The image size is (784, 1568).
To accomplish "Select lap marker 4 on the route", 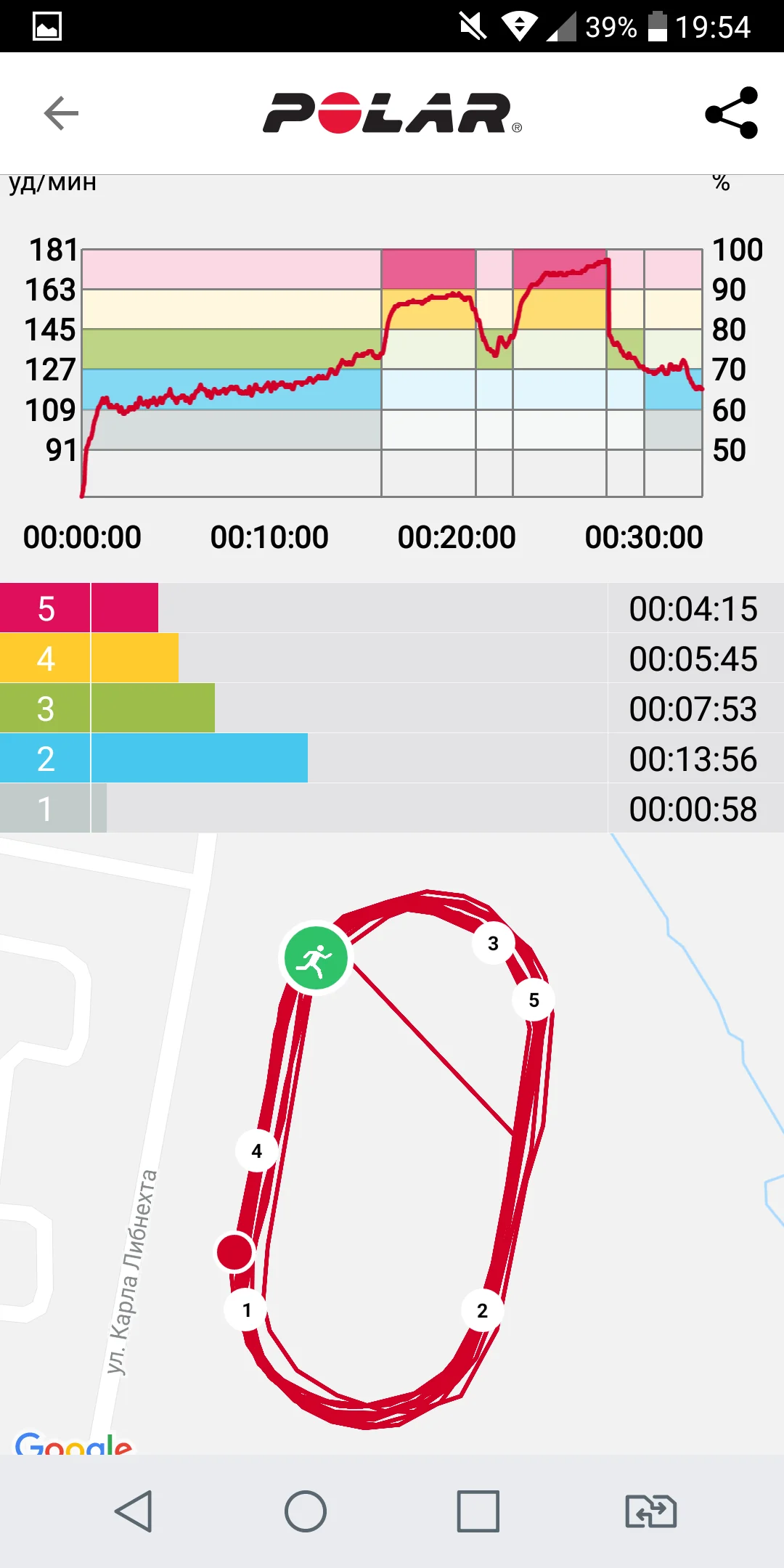I will (x=256, y=1151).
